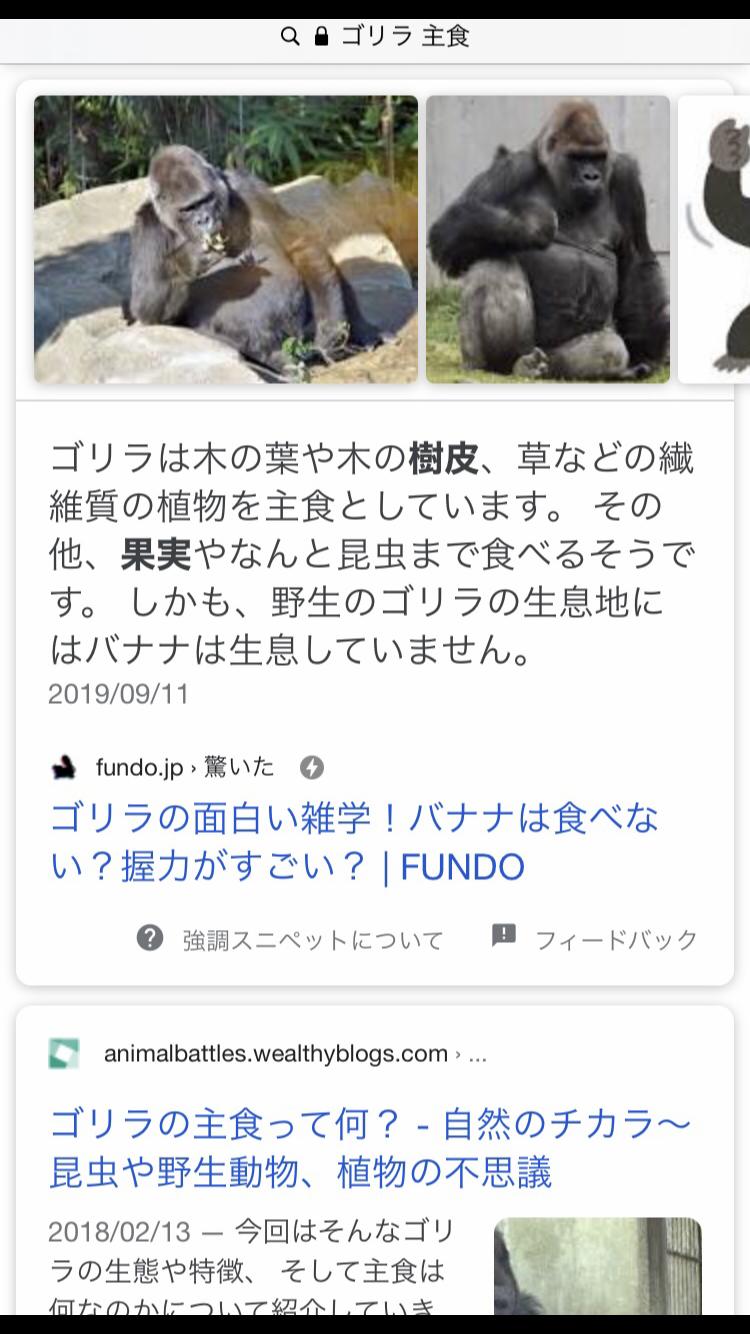Click the padlock icon in the search bar
This screenshot has height=1334, width=750.
pyautogui.click(x=319, y=36)
